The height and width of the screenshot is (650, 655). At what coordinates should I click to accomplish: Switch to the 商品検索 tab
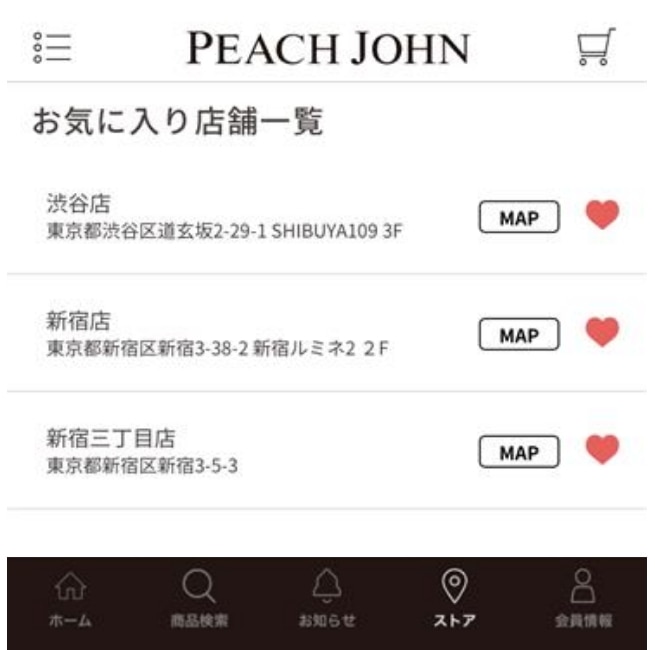(x=198, y=600)
